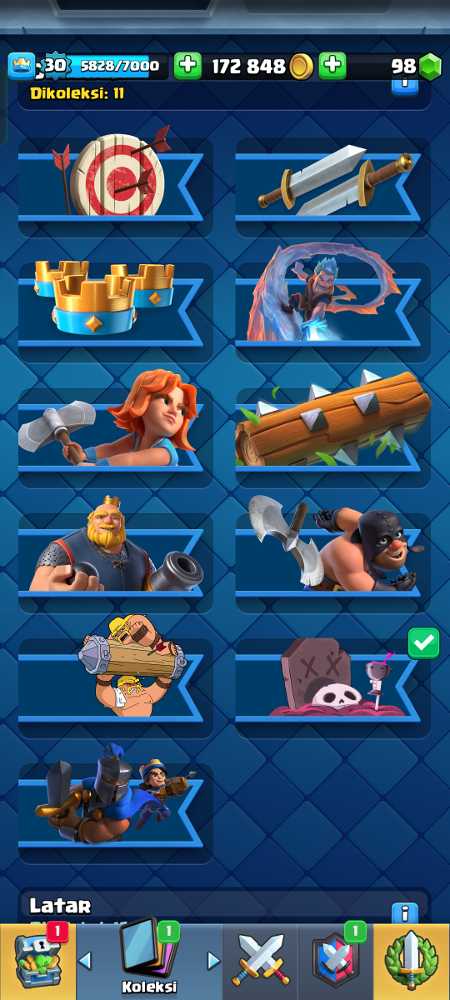Image resolution: width=450 pixels, height=1000 pixels.
Task: Open the info button beside Latar
Action: [405, 913]
